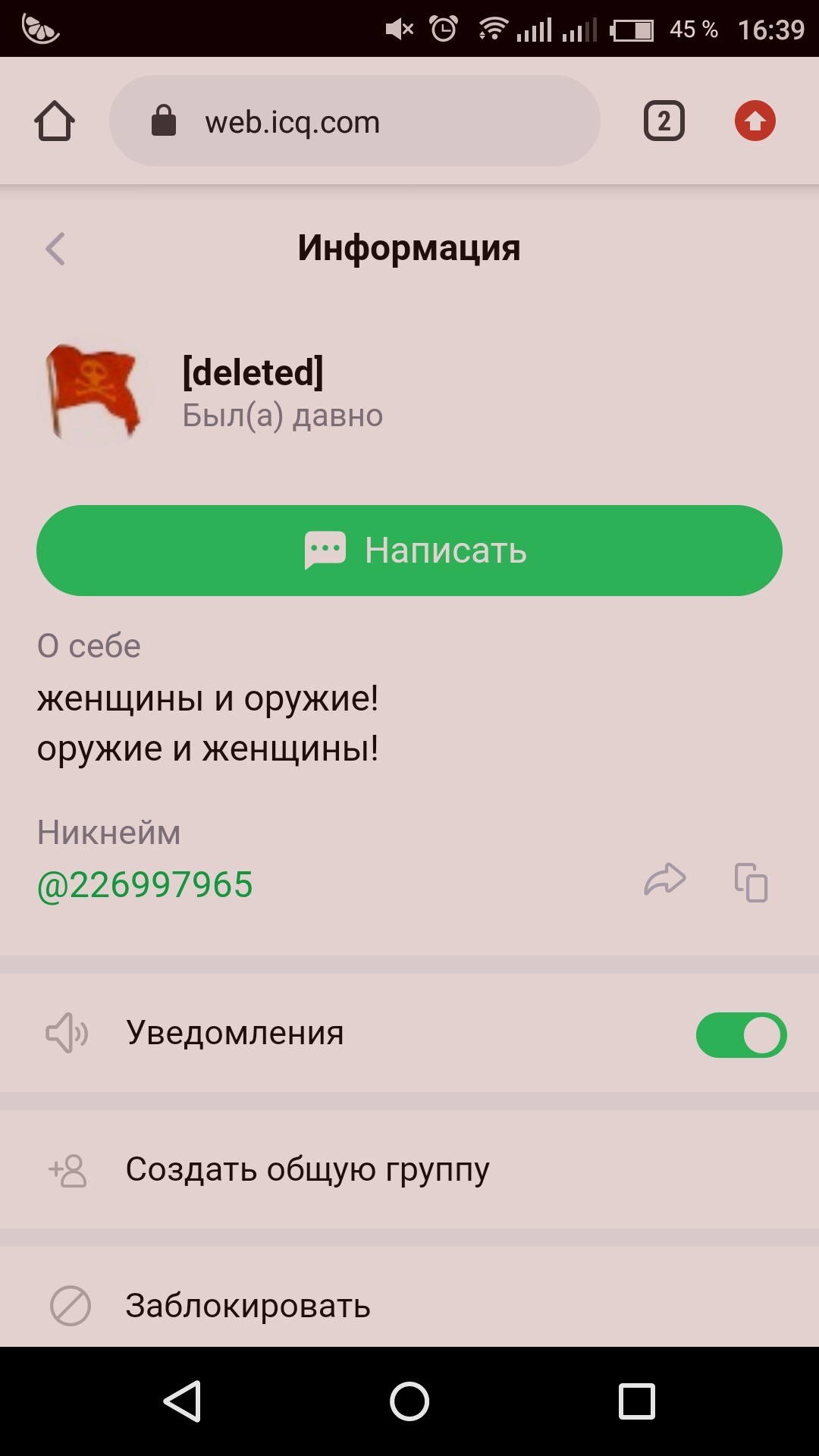Open the browser tabs switcher
The image size is (819, 1456).
pyautogui.click(x=664, y=121)
